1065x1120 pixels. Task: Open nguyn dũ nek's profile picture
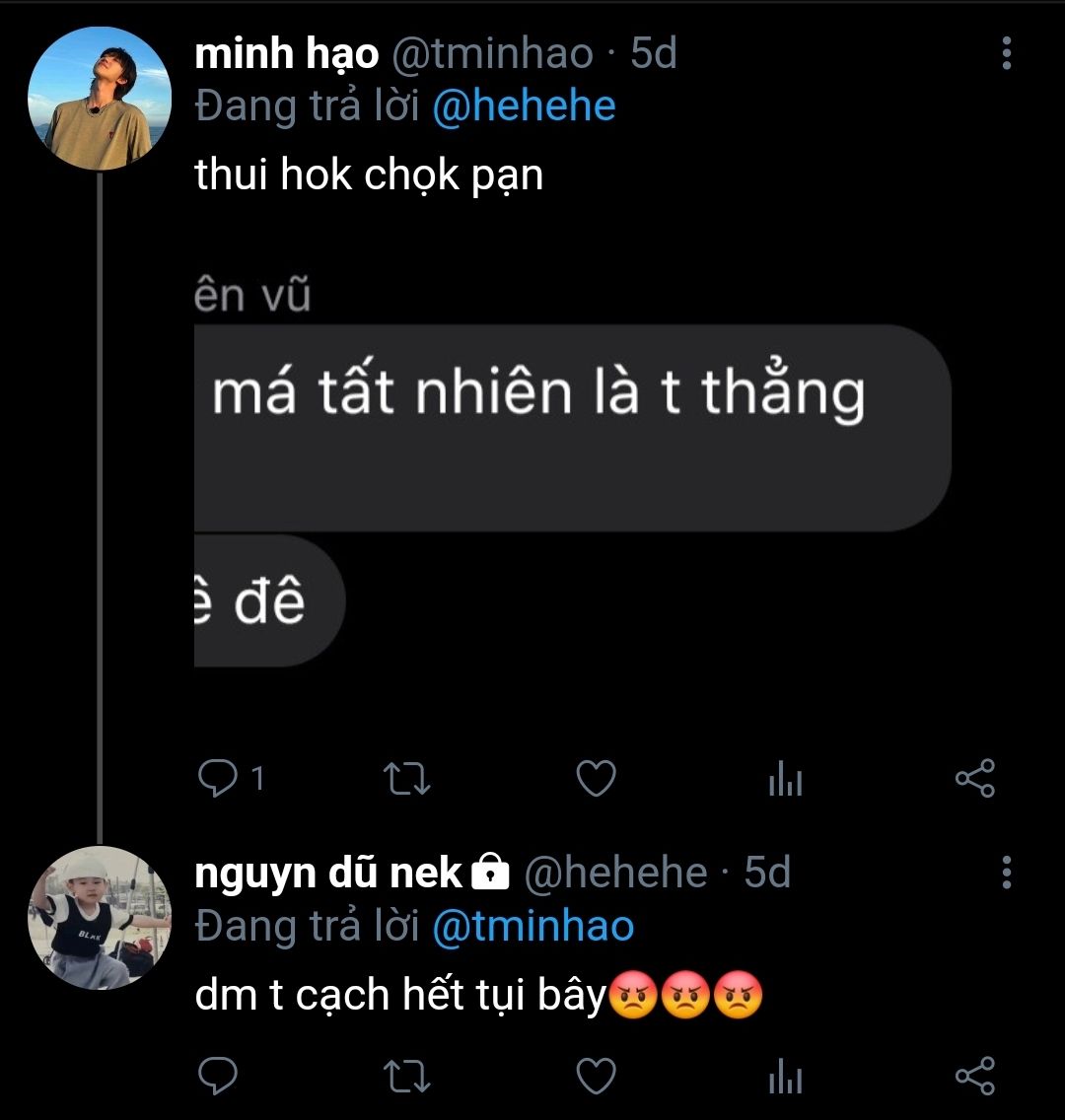(x=100, y=918)
